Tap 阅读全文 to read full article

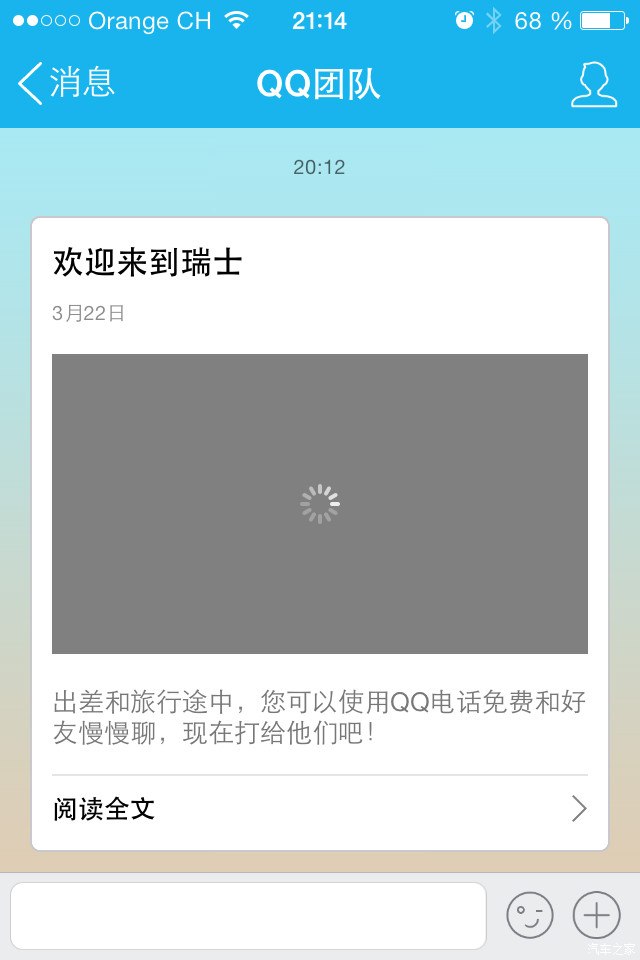coord(320,809)
